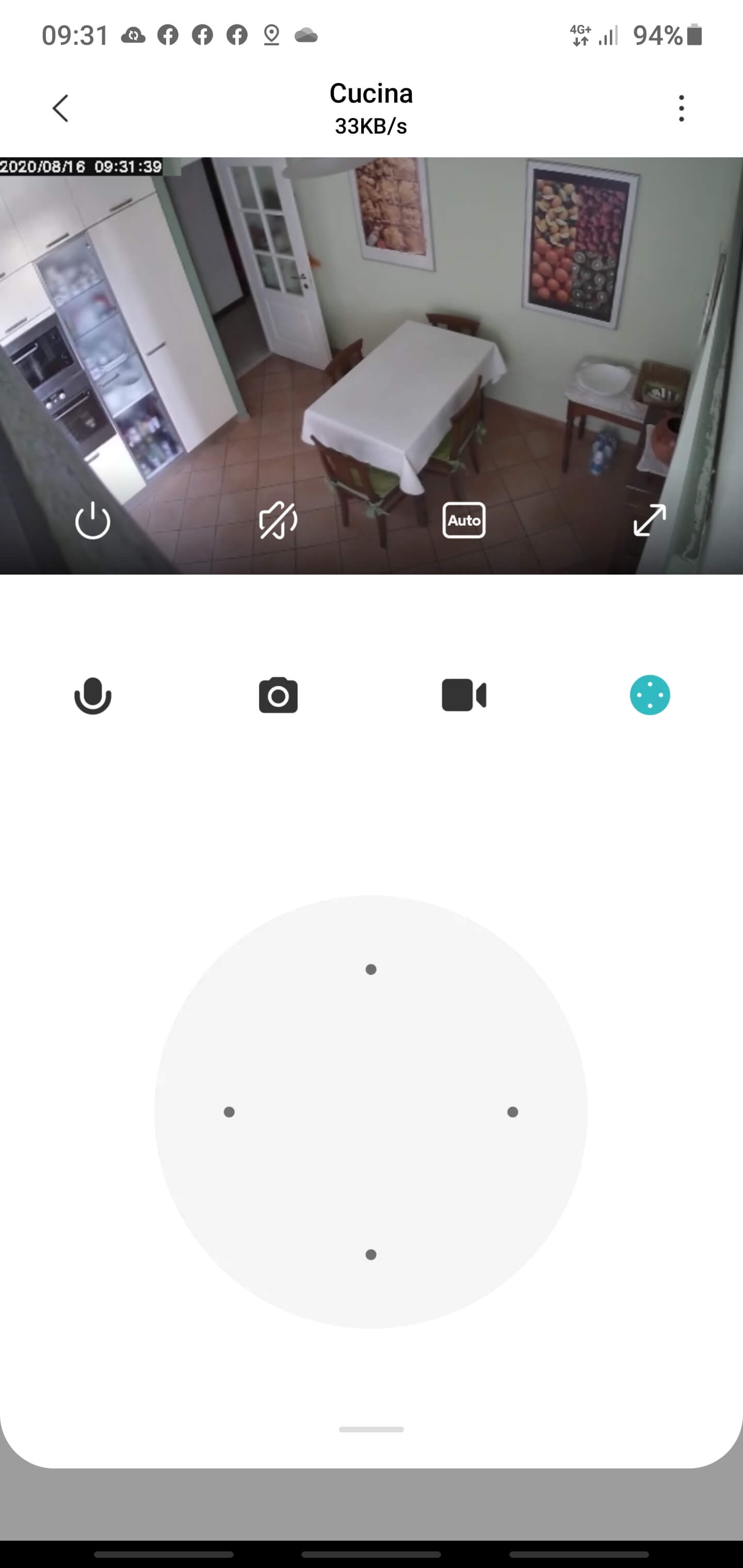This screenshot has width=743, height=1568.
Task: Change the Auto video quality setting
Action: point(464,520)
